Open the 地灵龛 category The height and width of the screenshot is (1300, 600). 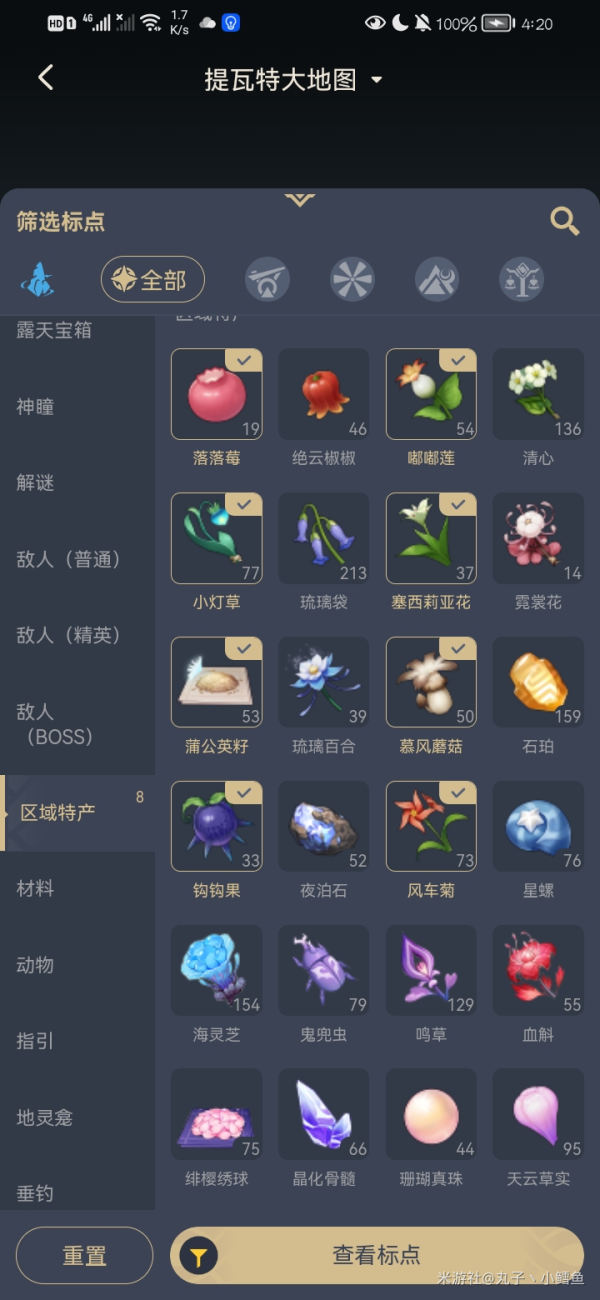click(x=45, y=1117)
